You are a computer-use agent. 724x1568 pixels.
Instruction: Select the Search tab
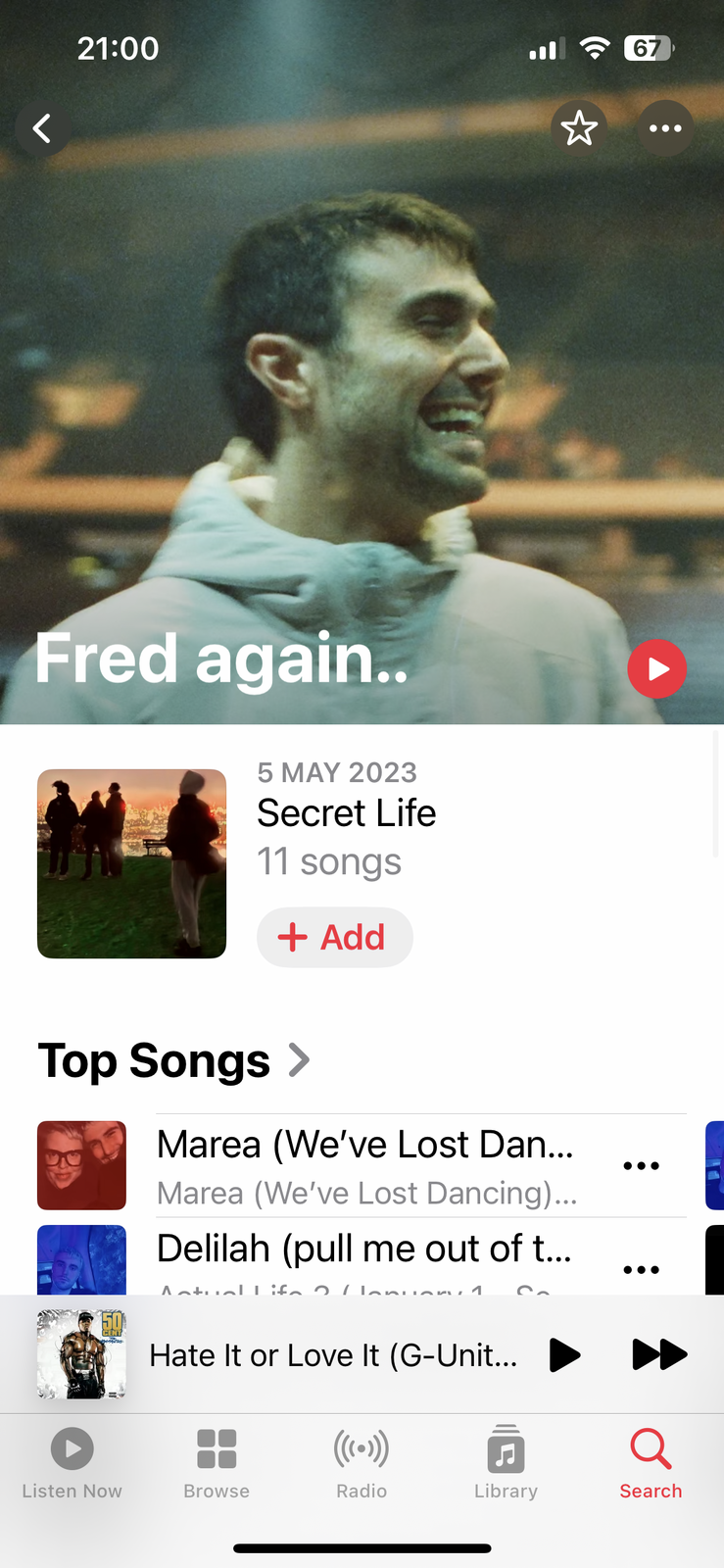(651, 1464)
